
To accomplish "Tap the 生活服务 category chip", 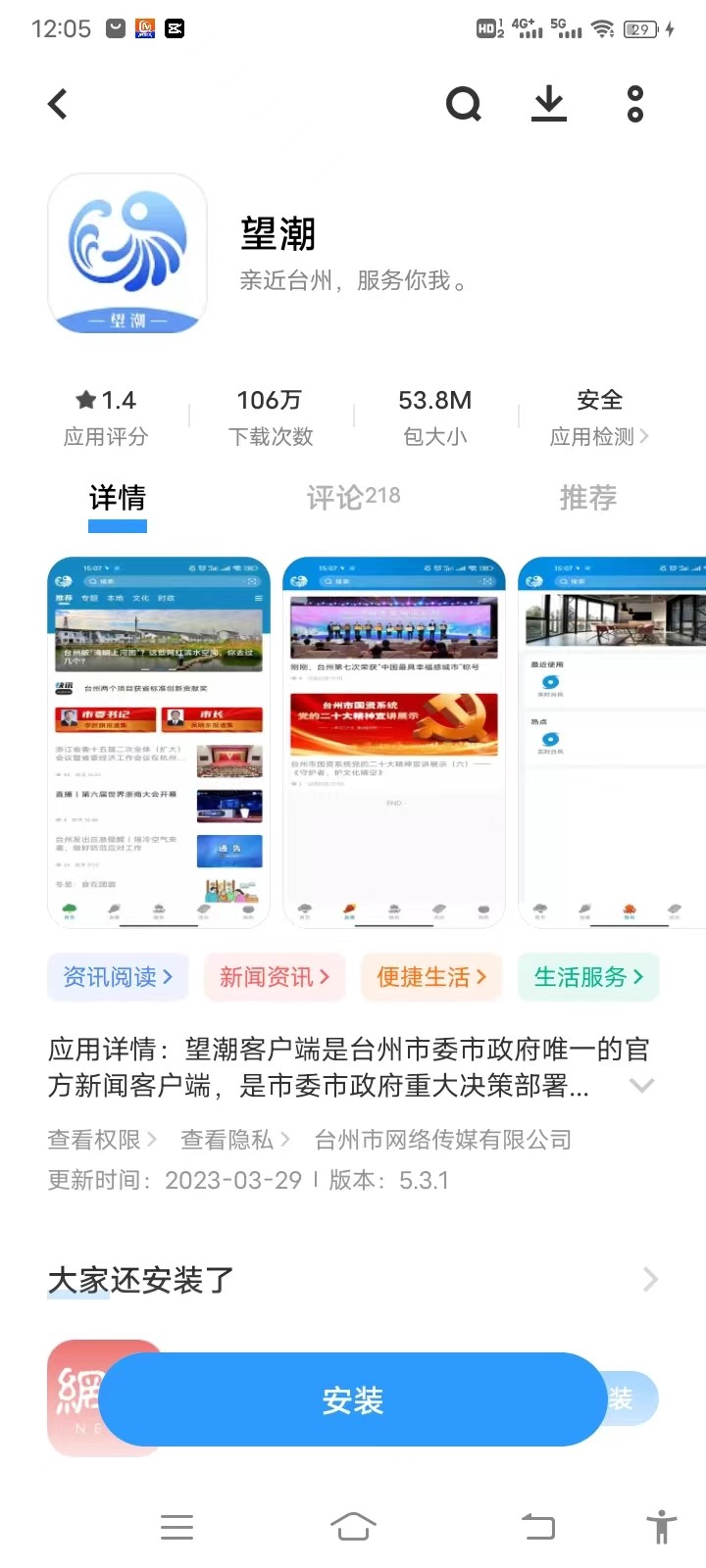I will point(588,977).
